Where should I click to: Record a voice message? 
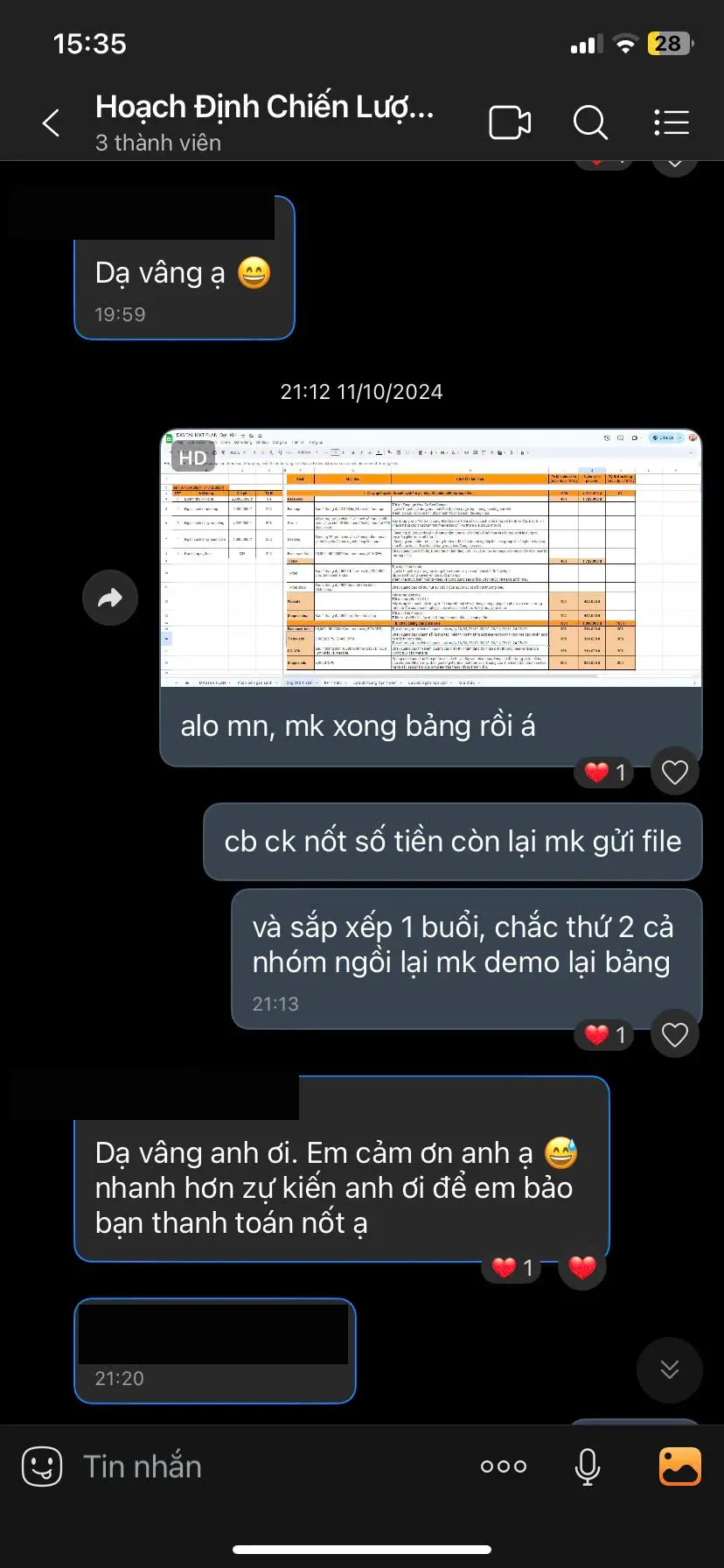[x=588, y=1466]
